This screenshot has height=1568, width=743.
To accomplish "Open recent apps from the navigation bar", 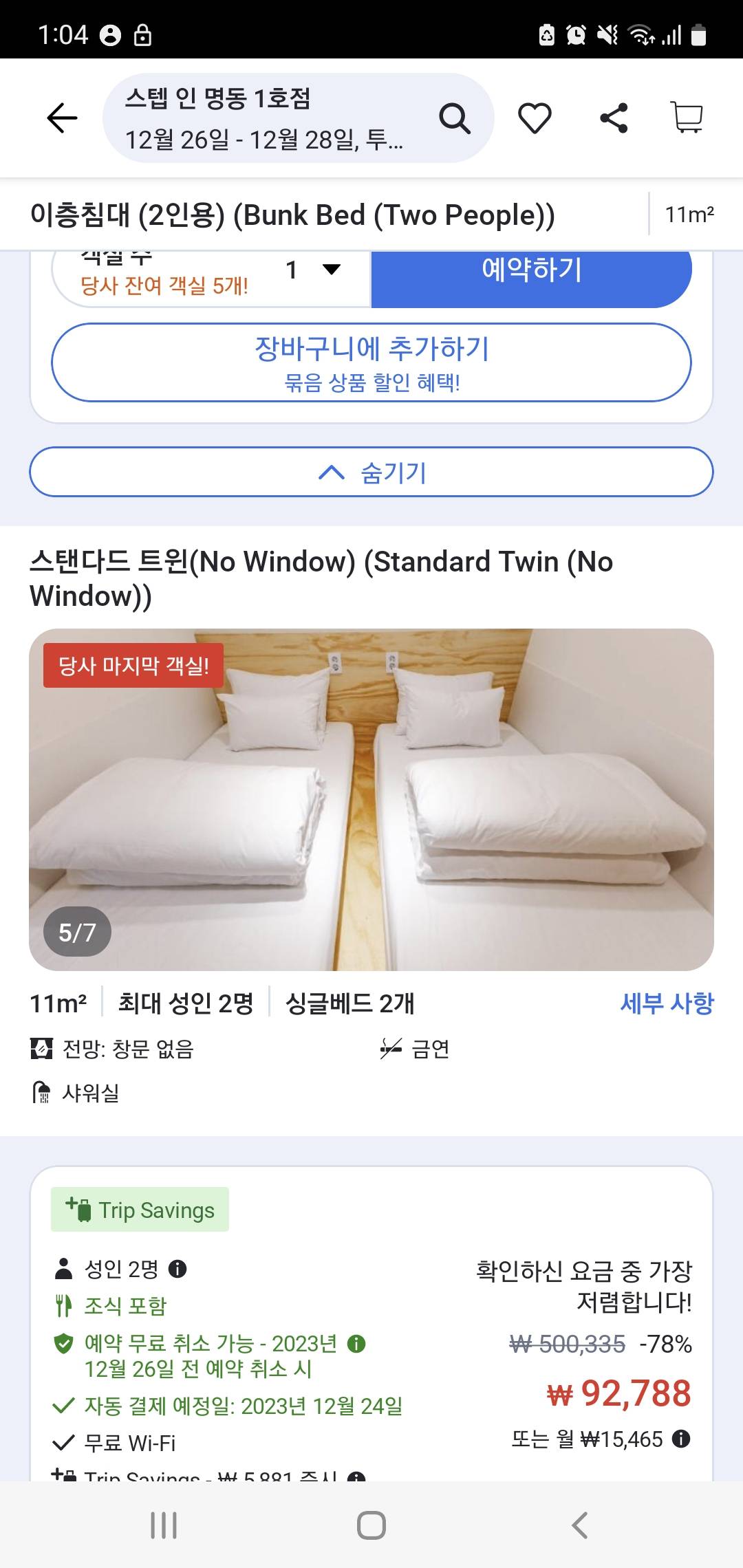I will point(164,1525).
